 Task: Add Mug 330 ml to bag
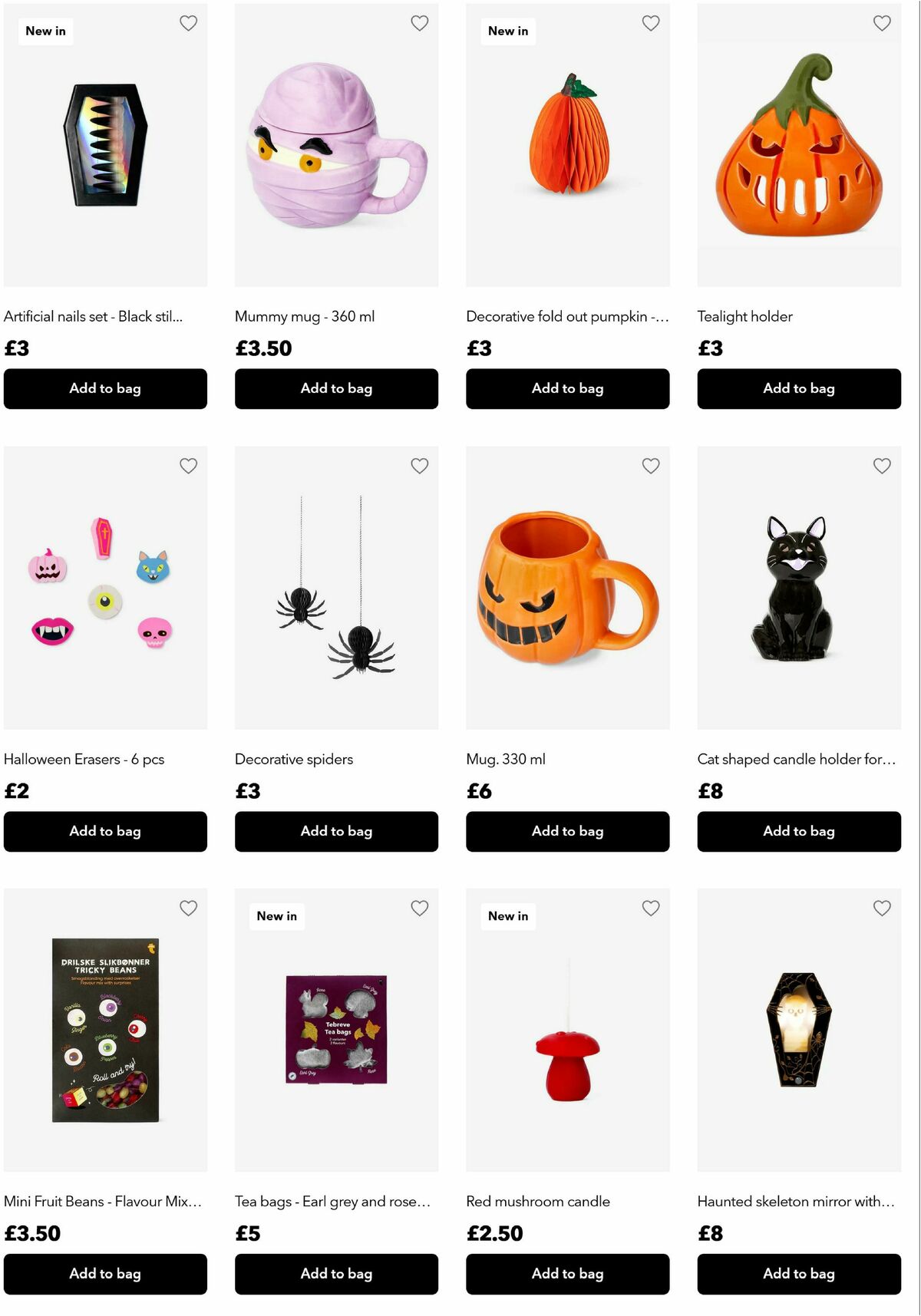[567, 831]
